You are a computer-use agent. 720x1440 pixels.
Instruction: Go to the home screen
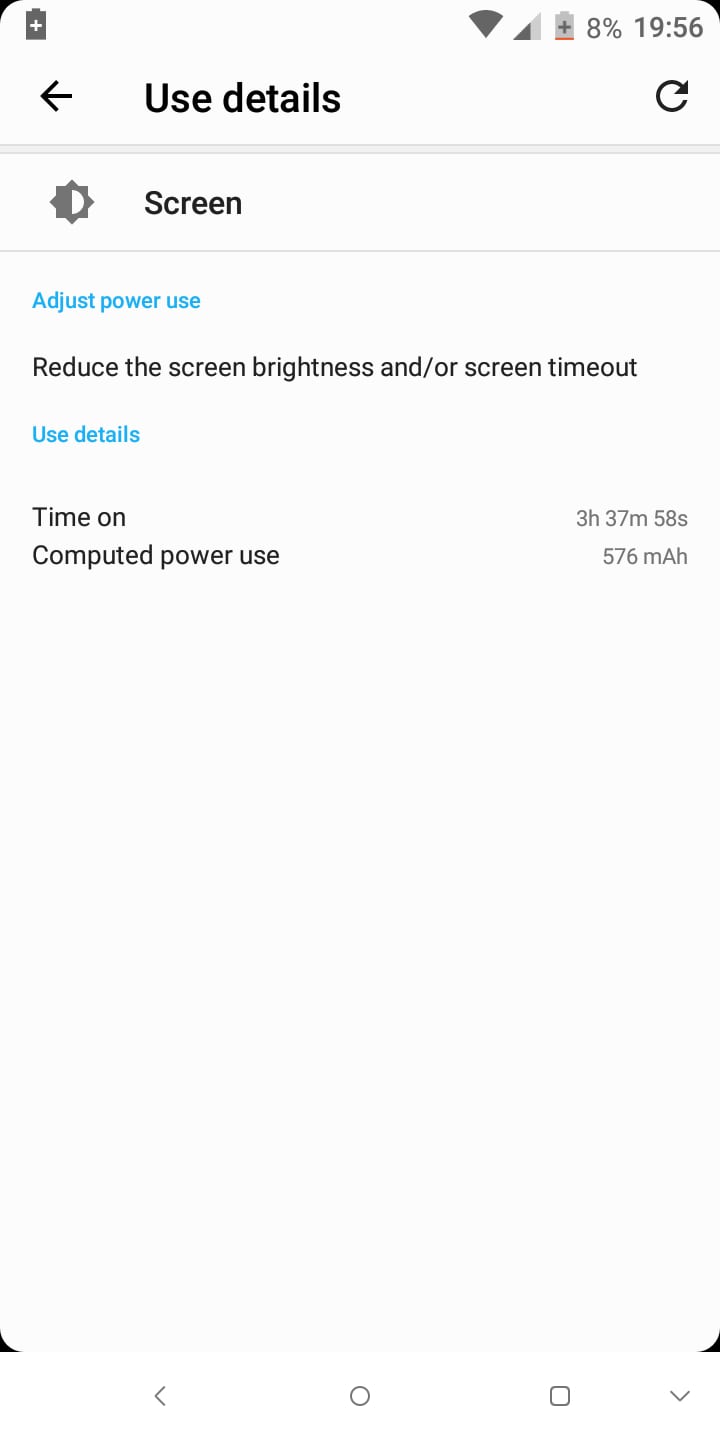click(360, 1396)
